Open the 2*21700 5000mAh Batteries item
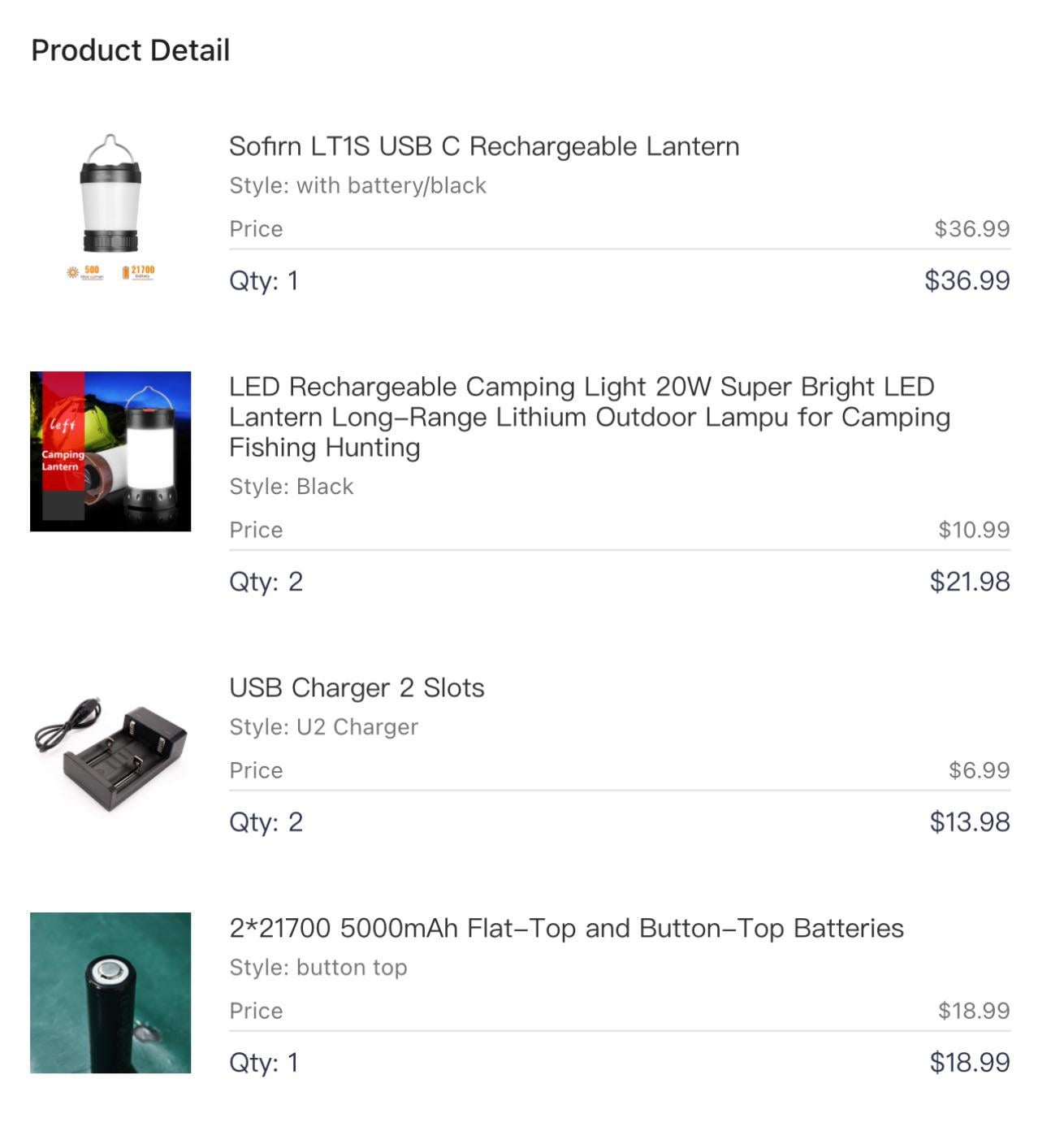Viewport: 1064px width, 1131px height. 566,929
